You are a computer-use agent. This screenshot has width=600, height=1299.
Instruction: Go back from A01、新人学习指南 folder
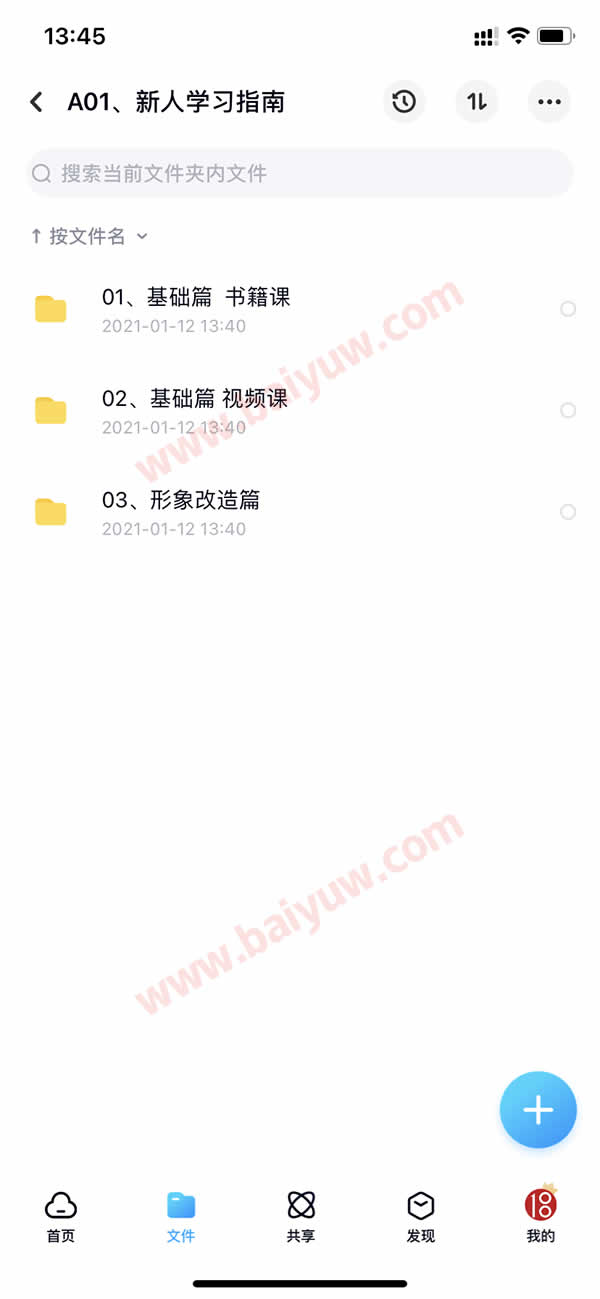coord(37,102)
